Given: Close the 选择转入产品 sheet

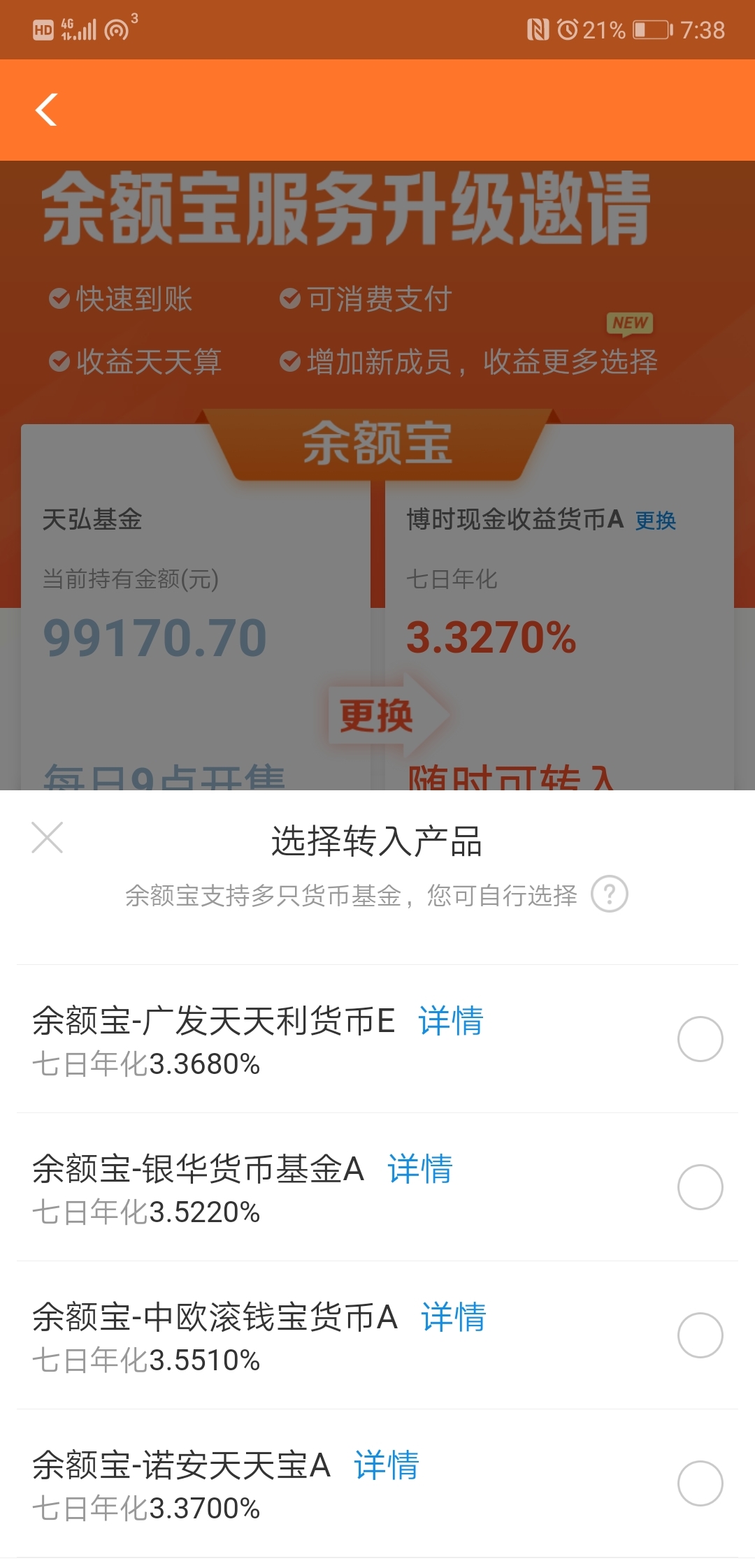Looking at the screenshot, I should (x=48, y=837).
